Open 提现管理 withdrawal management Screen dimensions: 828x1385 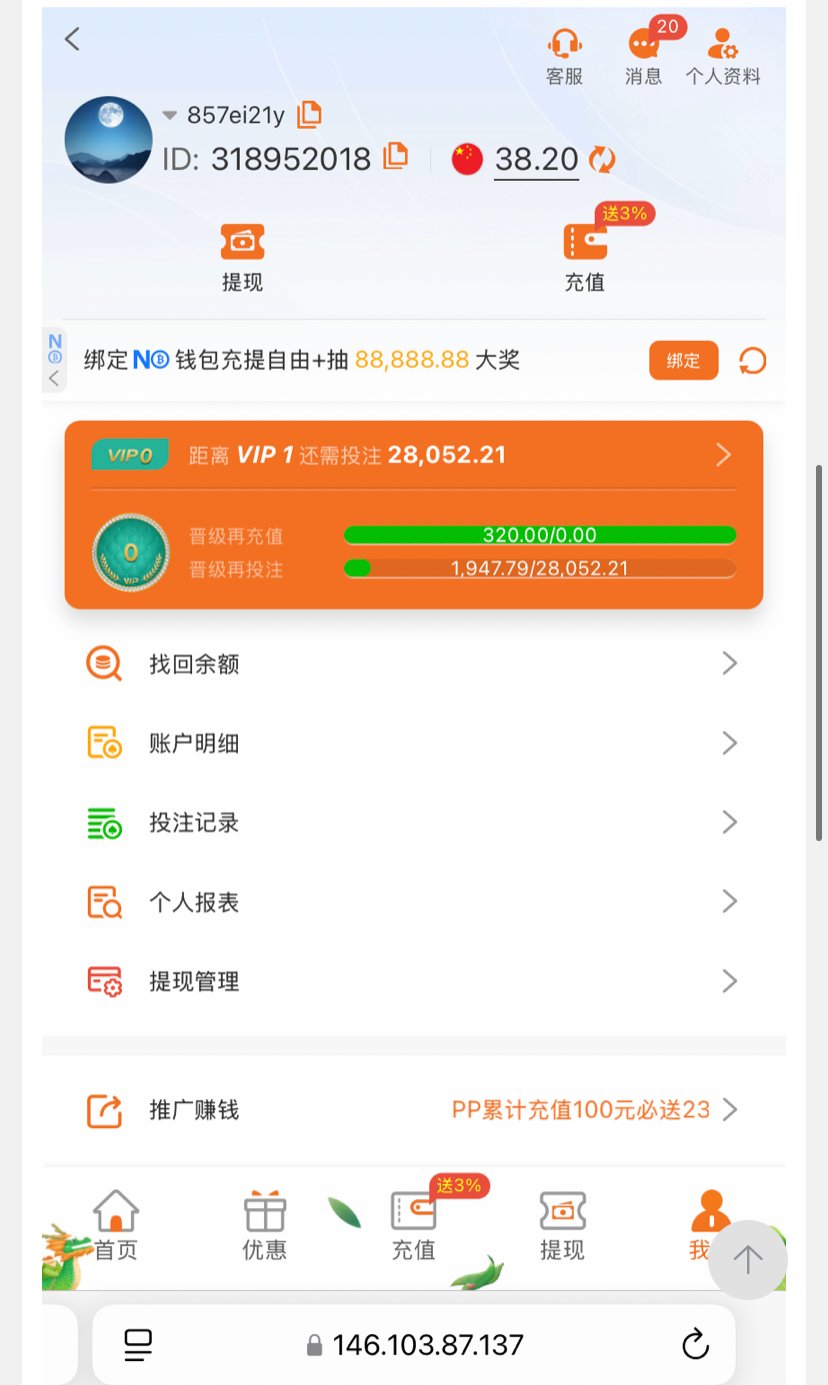(413, 981)
